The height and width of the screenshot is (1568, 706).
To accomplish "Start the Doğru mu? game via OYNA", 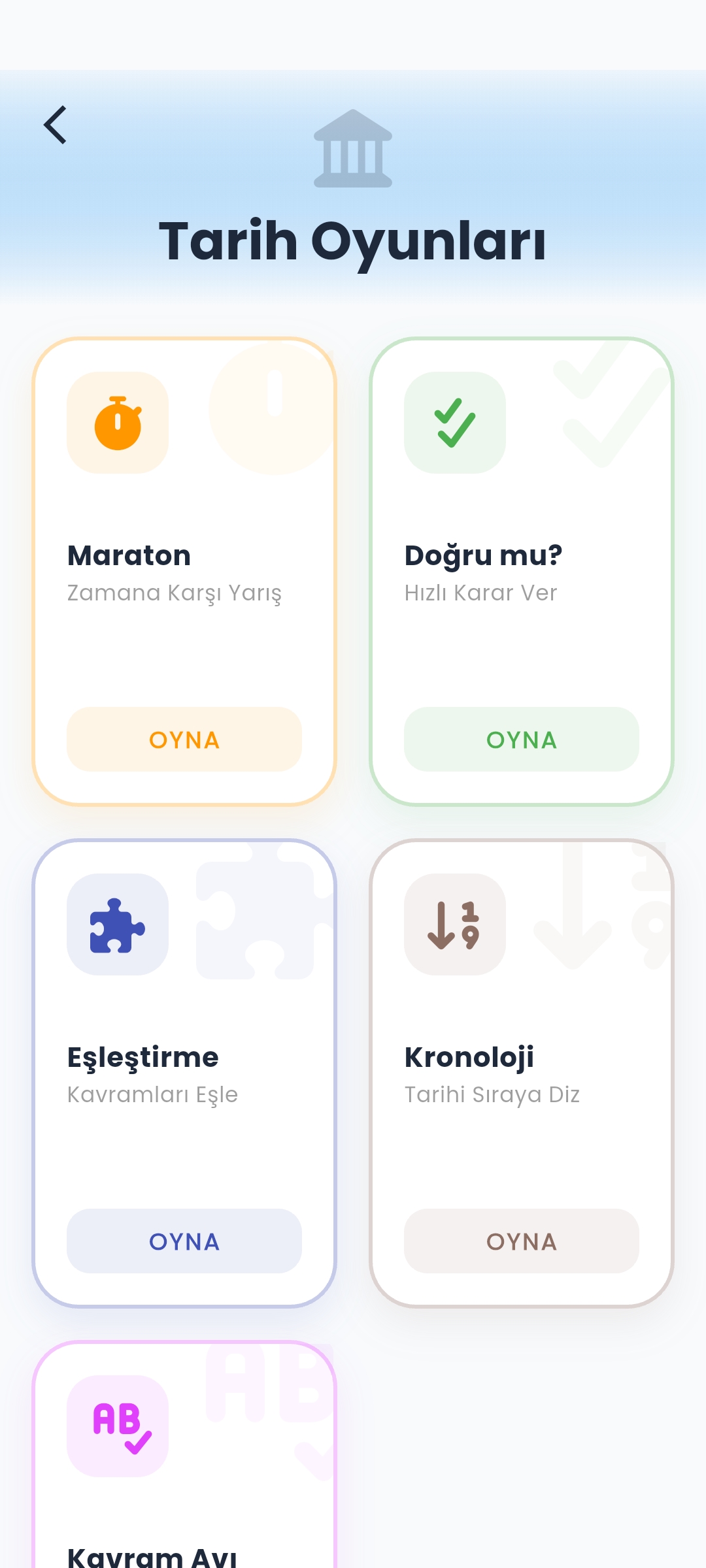I will click(521, 740).
